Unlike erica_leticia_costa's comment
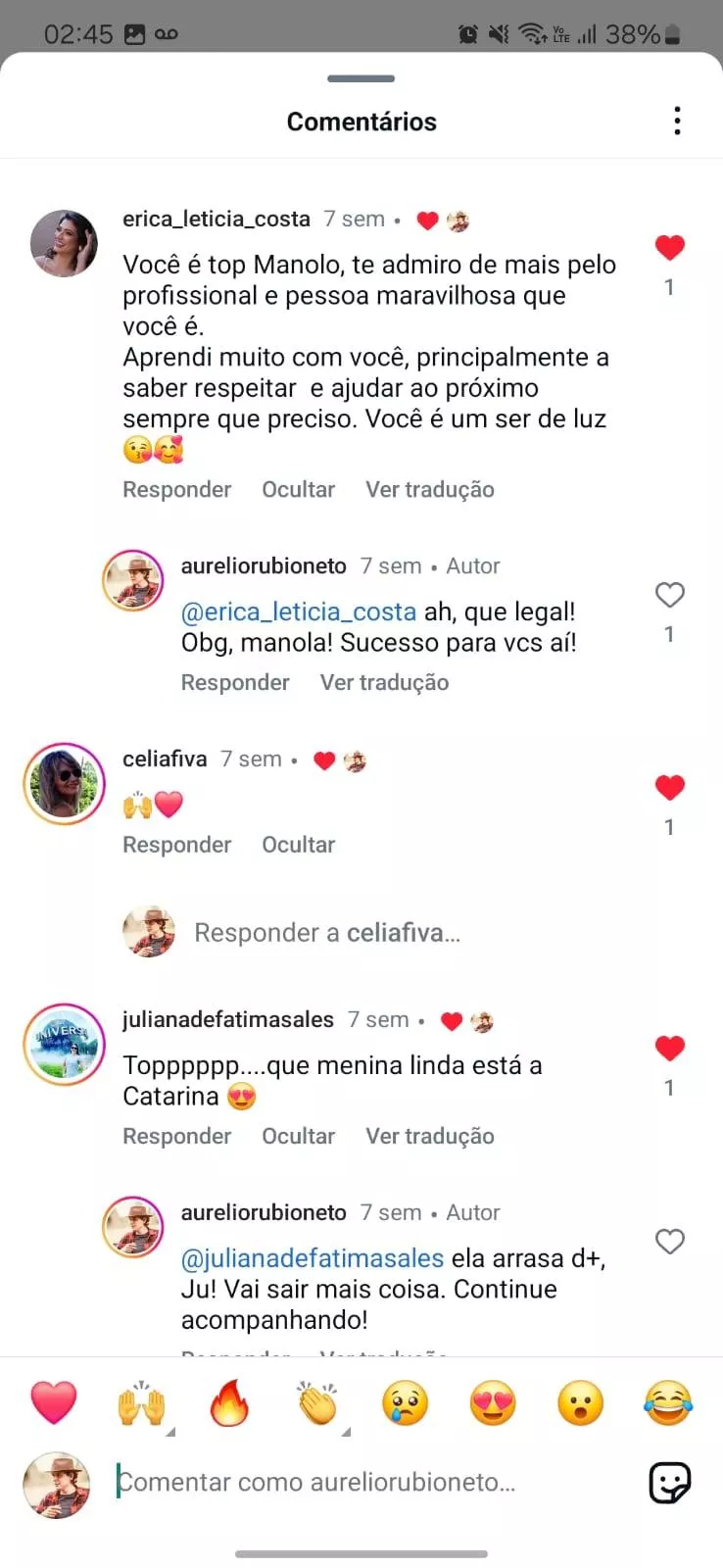Viewport: 723px width, 1568px height. pos(669,248)
